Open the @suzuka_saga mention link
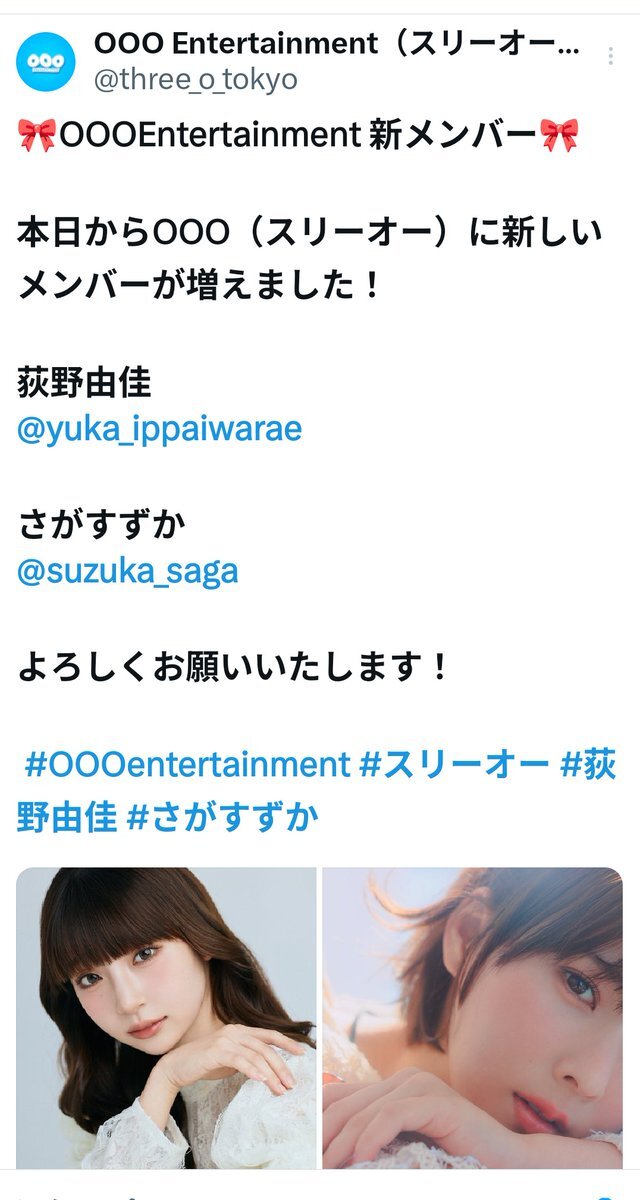 (x=128, y=572)
